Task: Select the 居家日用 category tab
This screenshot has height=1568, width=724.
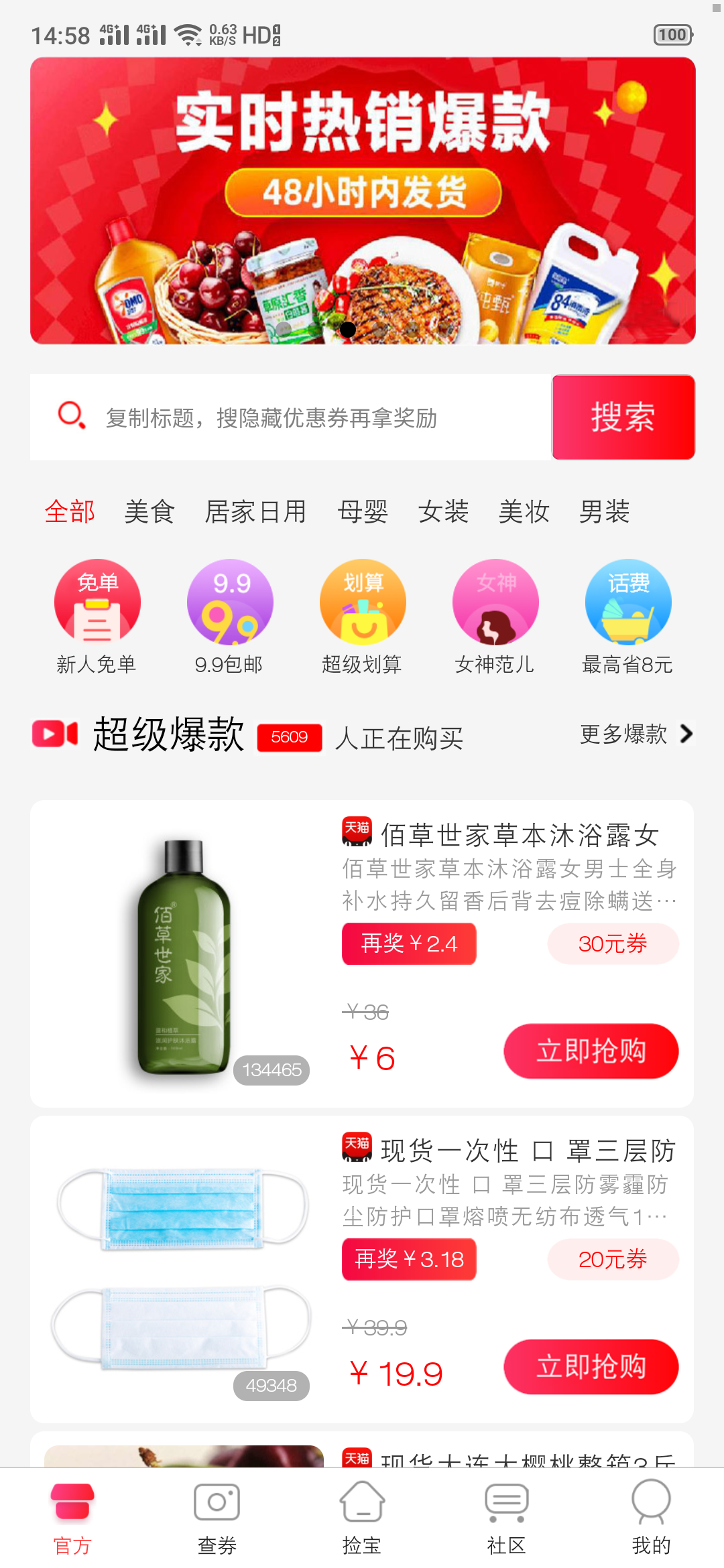Action: pyautogui.click(x=255, y=512)
